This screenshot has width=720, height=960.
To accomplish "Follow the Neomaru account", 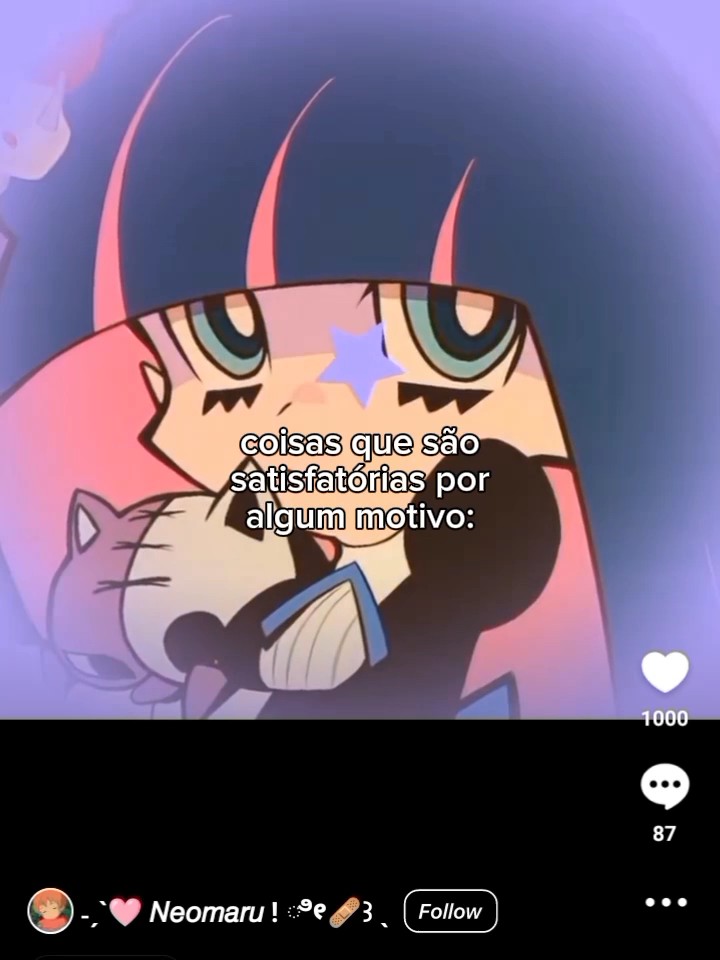I will point(451,911).
